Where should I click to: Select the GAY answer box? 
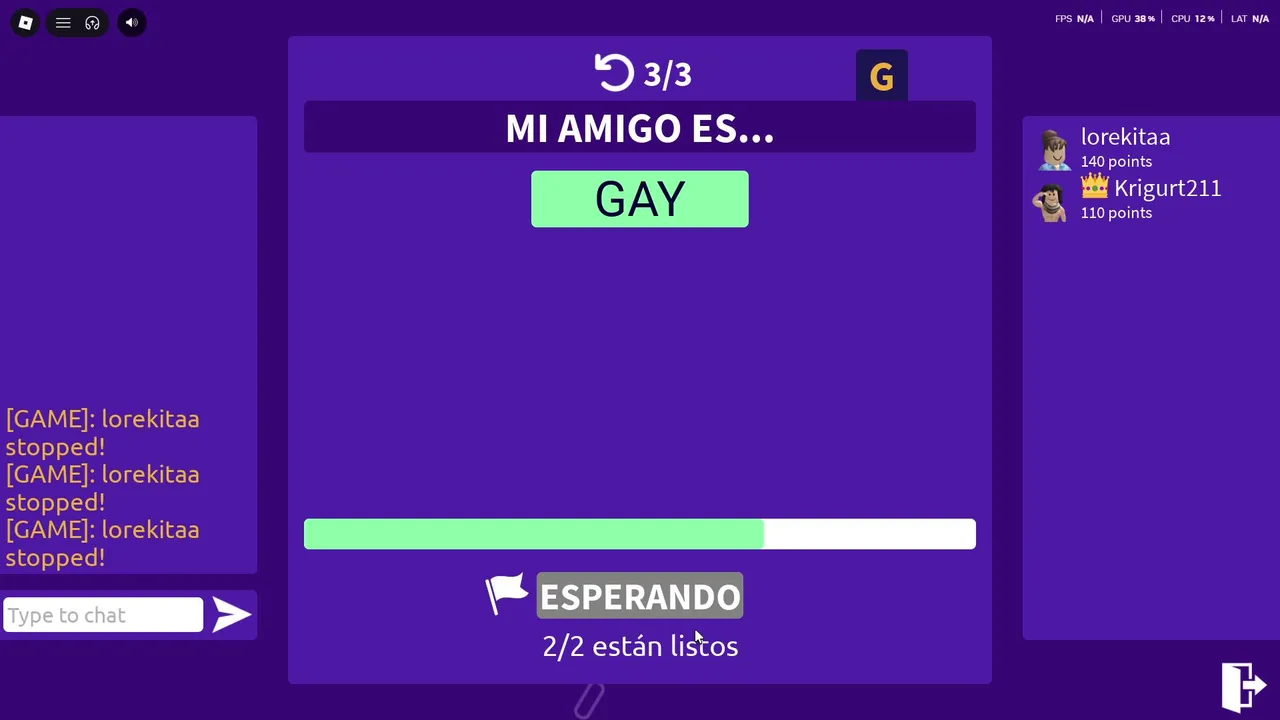[x=640, y=199]
